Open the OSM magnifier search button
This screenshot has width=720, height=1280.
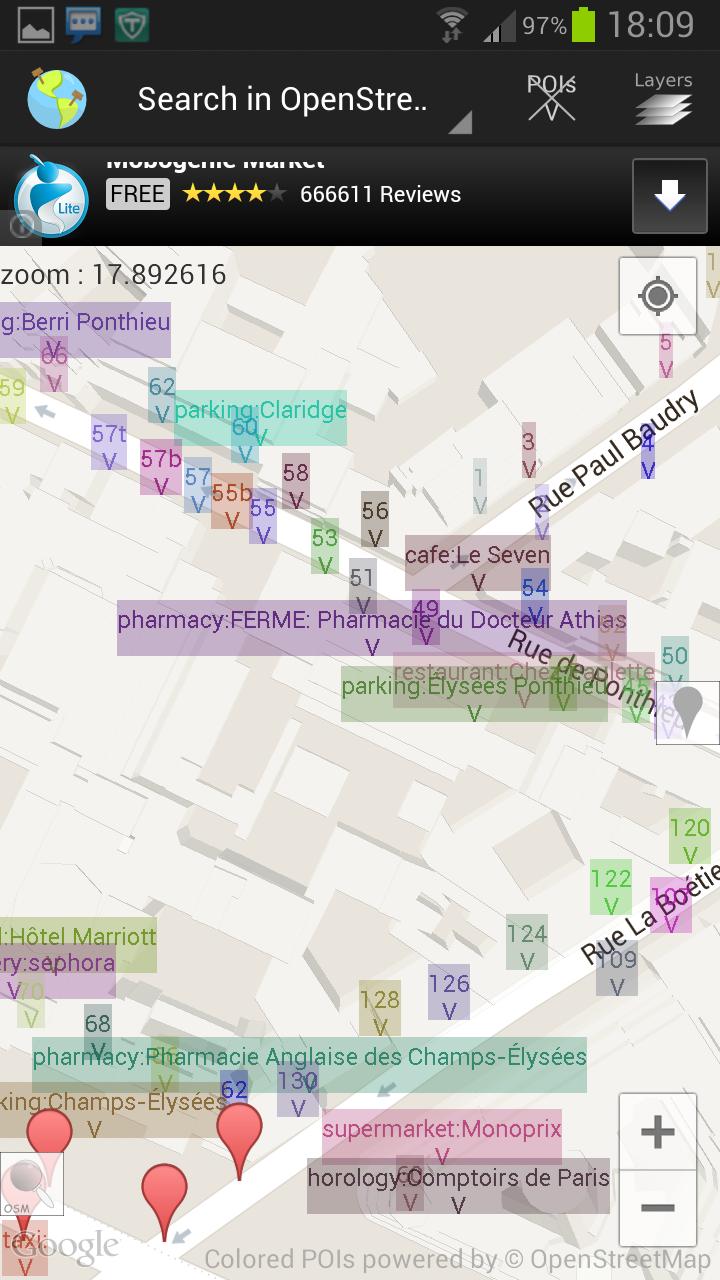30,1185
